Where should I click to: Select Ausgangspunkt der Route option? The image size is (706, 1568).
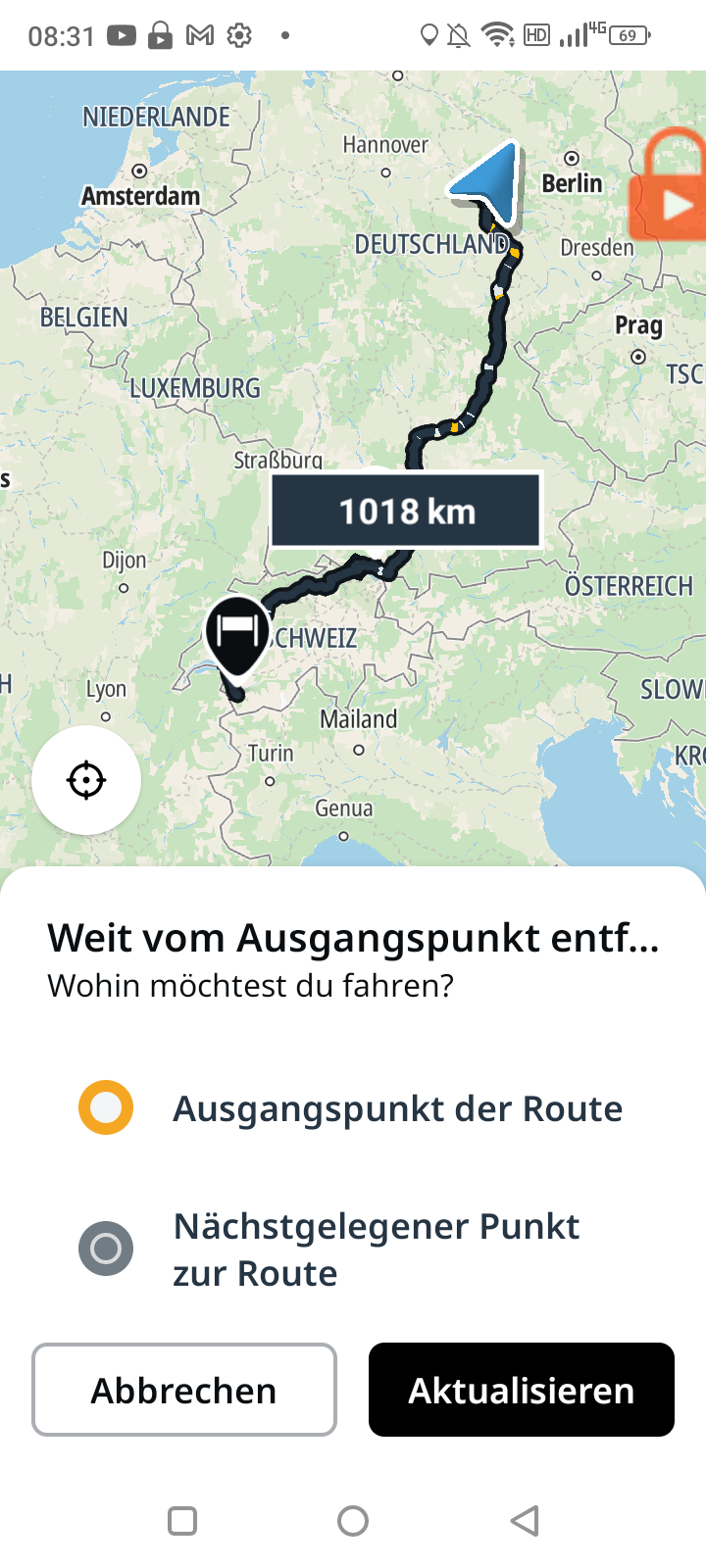pos(106,1107)
